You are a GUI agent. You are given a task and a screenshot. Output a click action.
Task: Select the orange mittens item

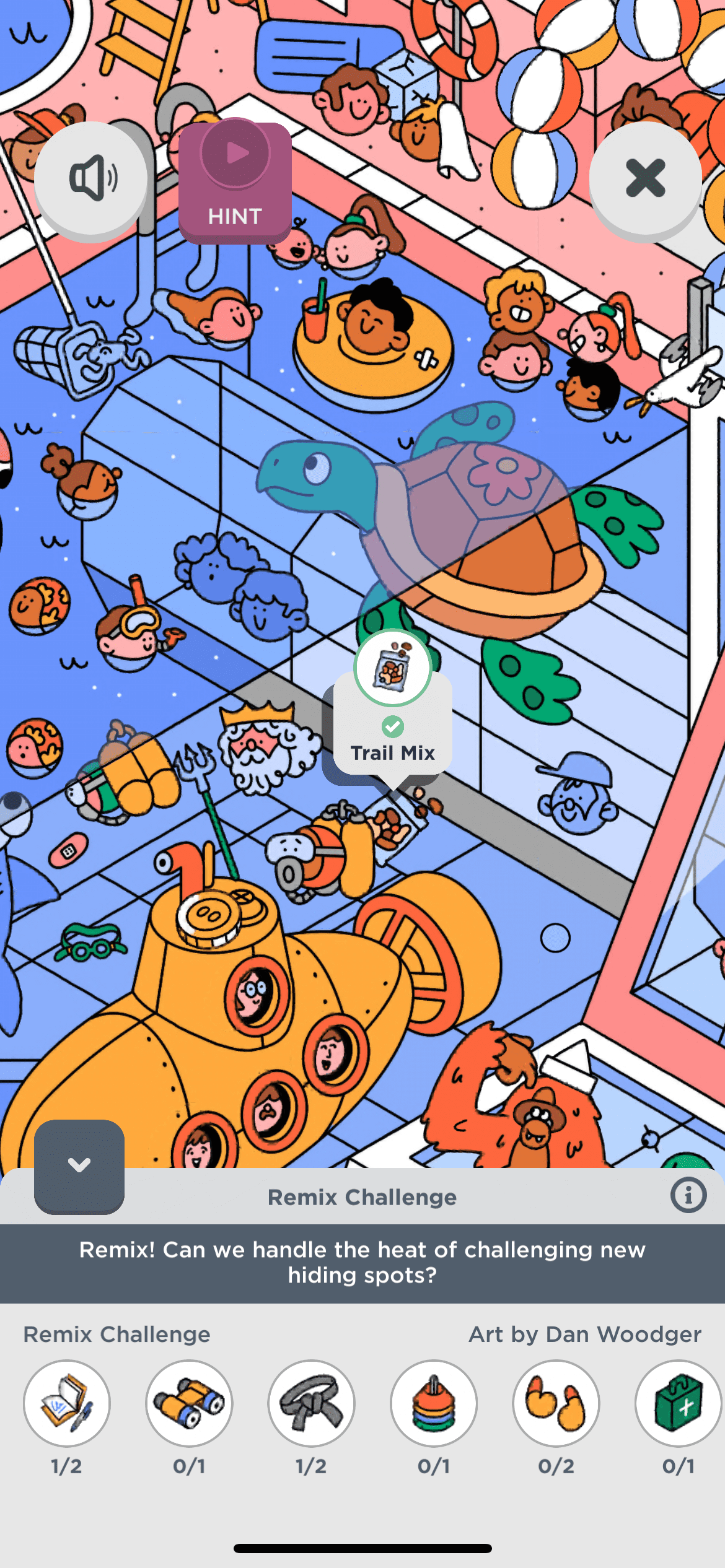(x=556, y=1403)
